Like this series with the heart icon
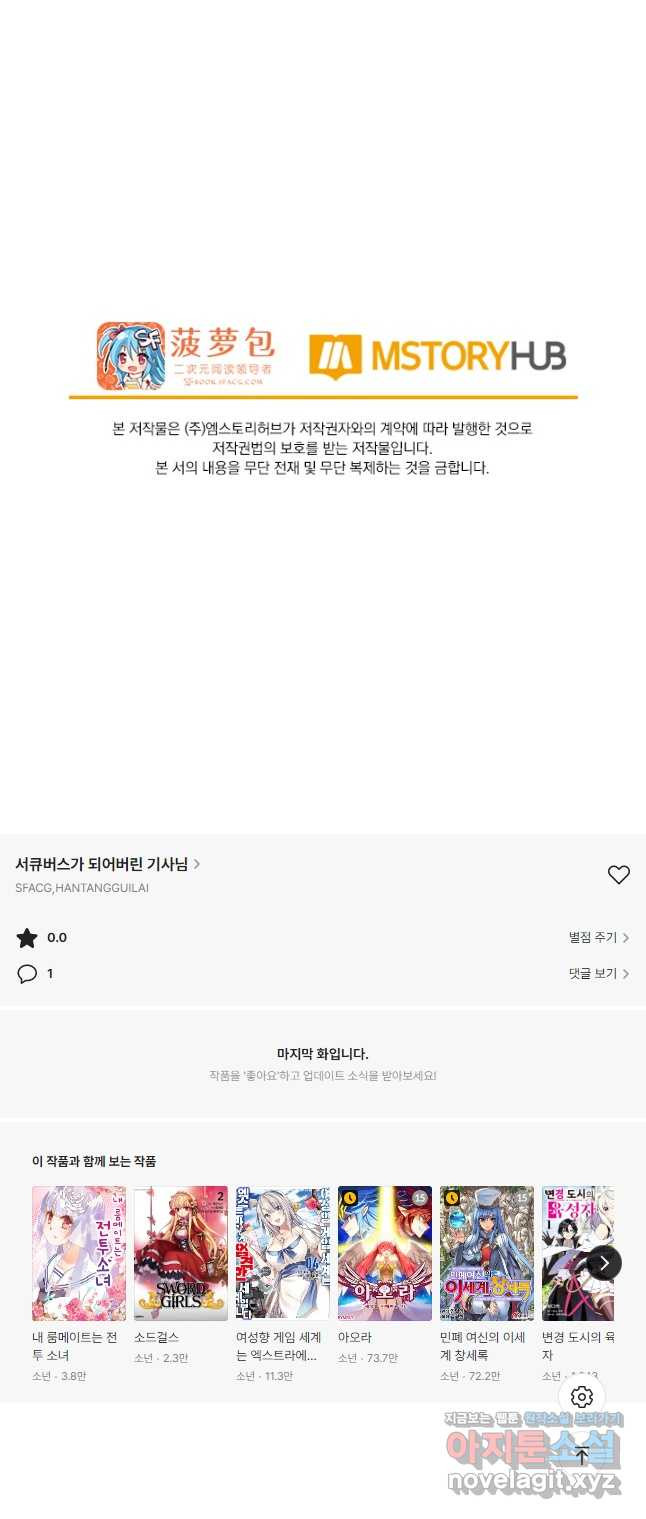 [x=619, y=875]
